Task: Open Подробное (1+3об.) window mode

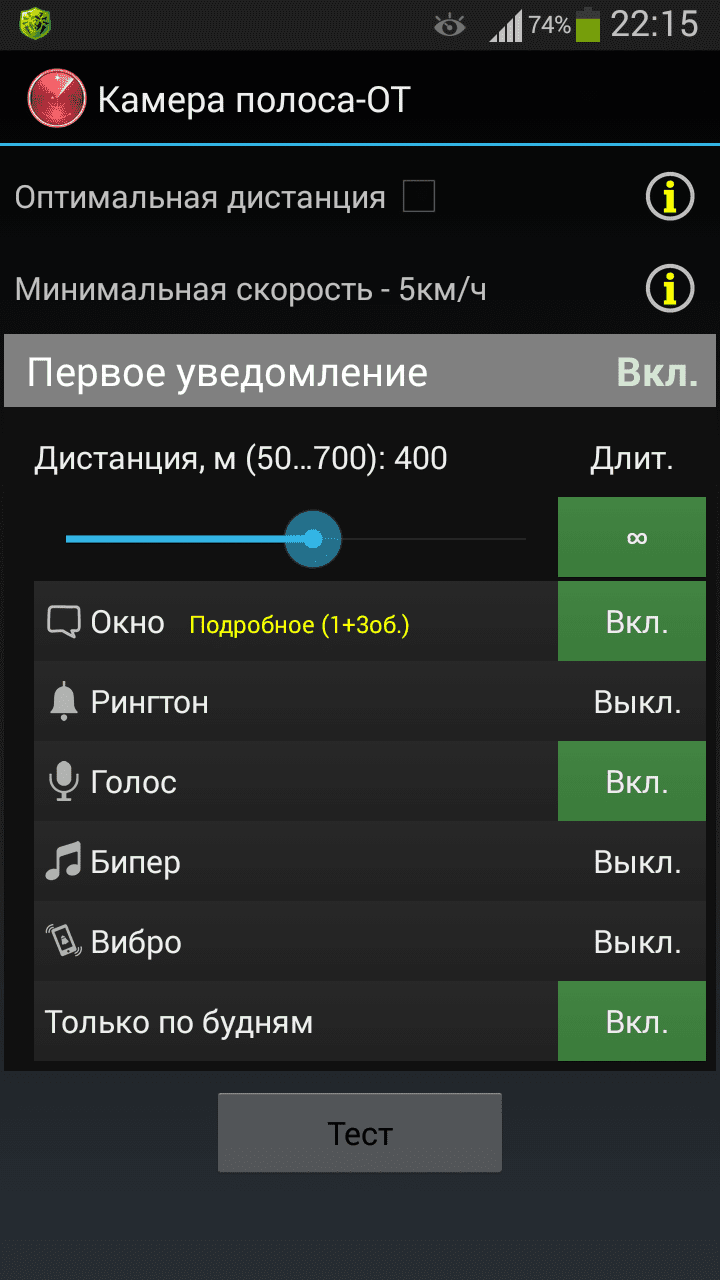Action: 300,625
